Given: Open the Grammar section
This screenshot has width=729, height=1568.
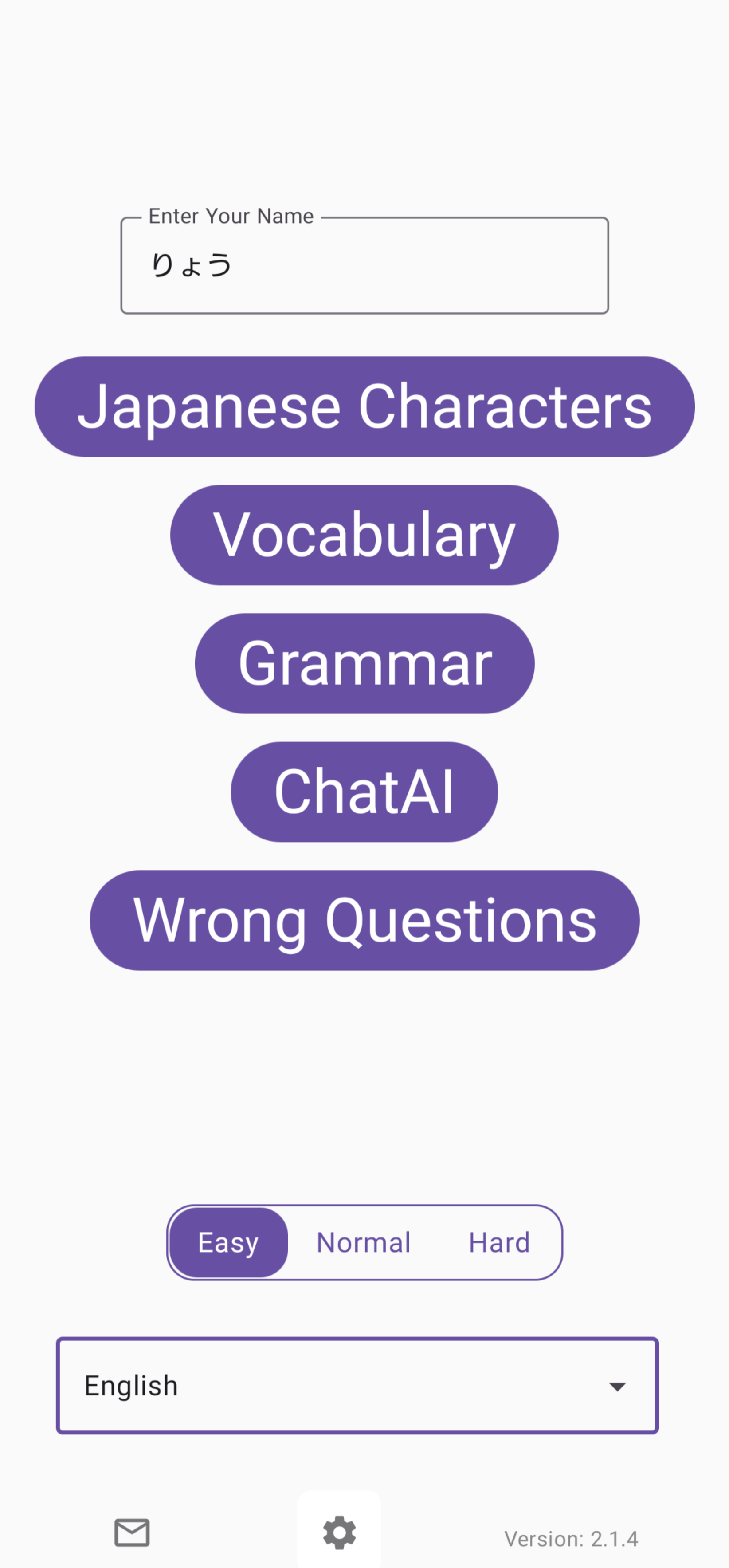Looking at the screenshot, I should point(364,663).
